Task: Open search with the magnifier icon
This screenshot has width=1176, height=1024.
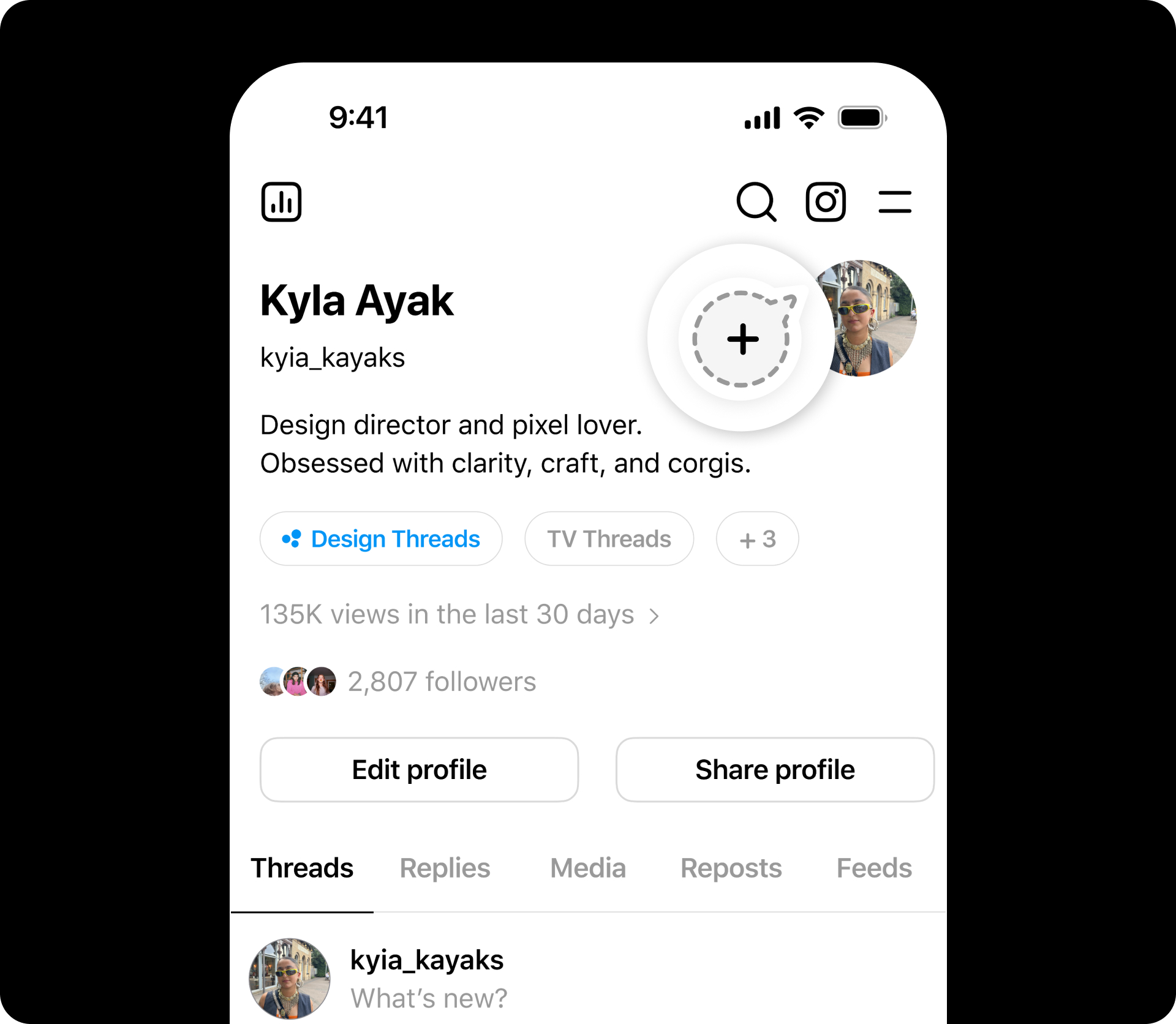Action: 756,201
